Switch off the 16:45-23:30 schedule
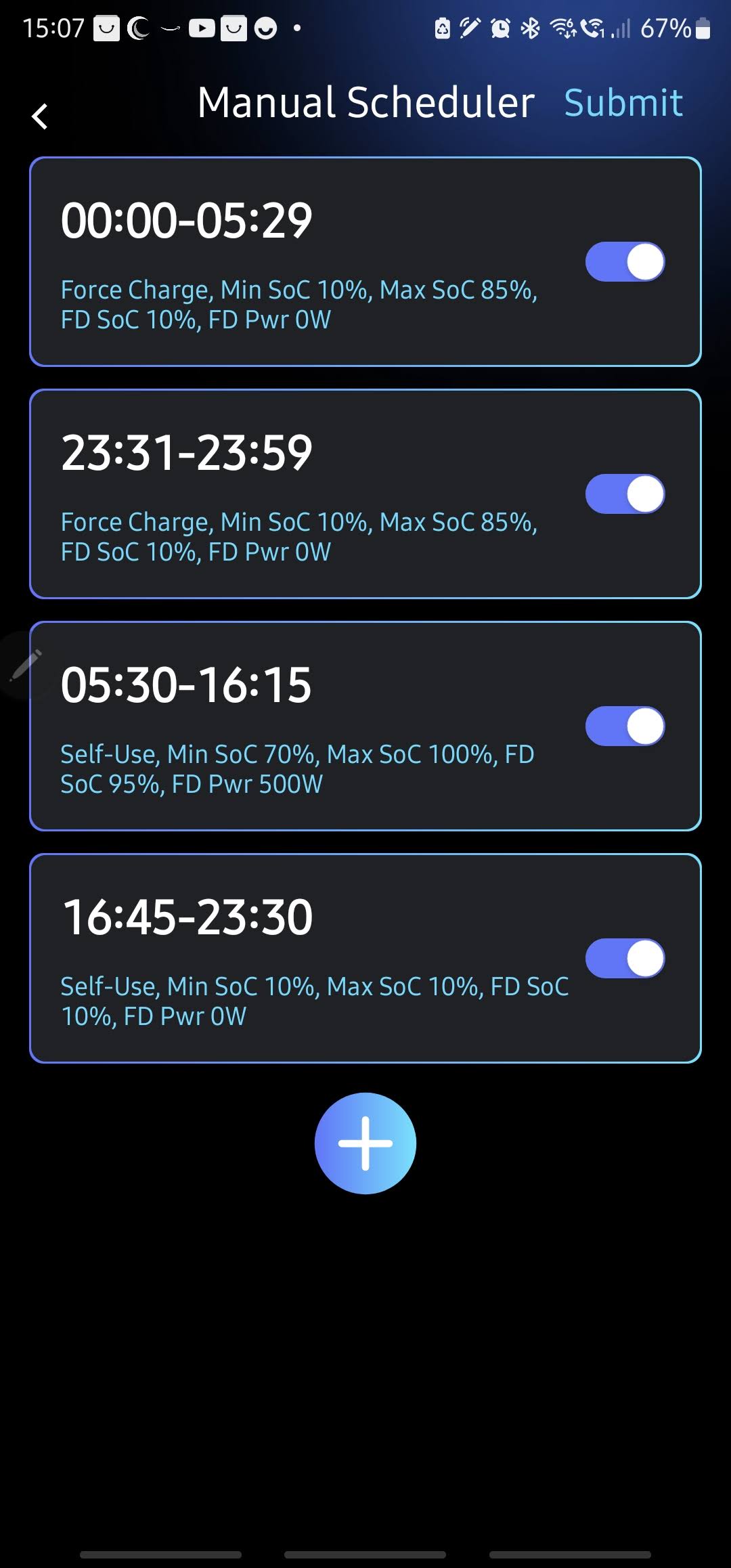731x1568 pixels. 625,959
